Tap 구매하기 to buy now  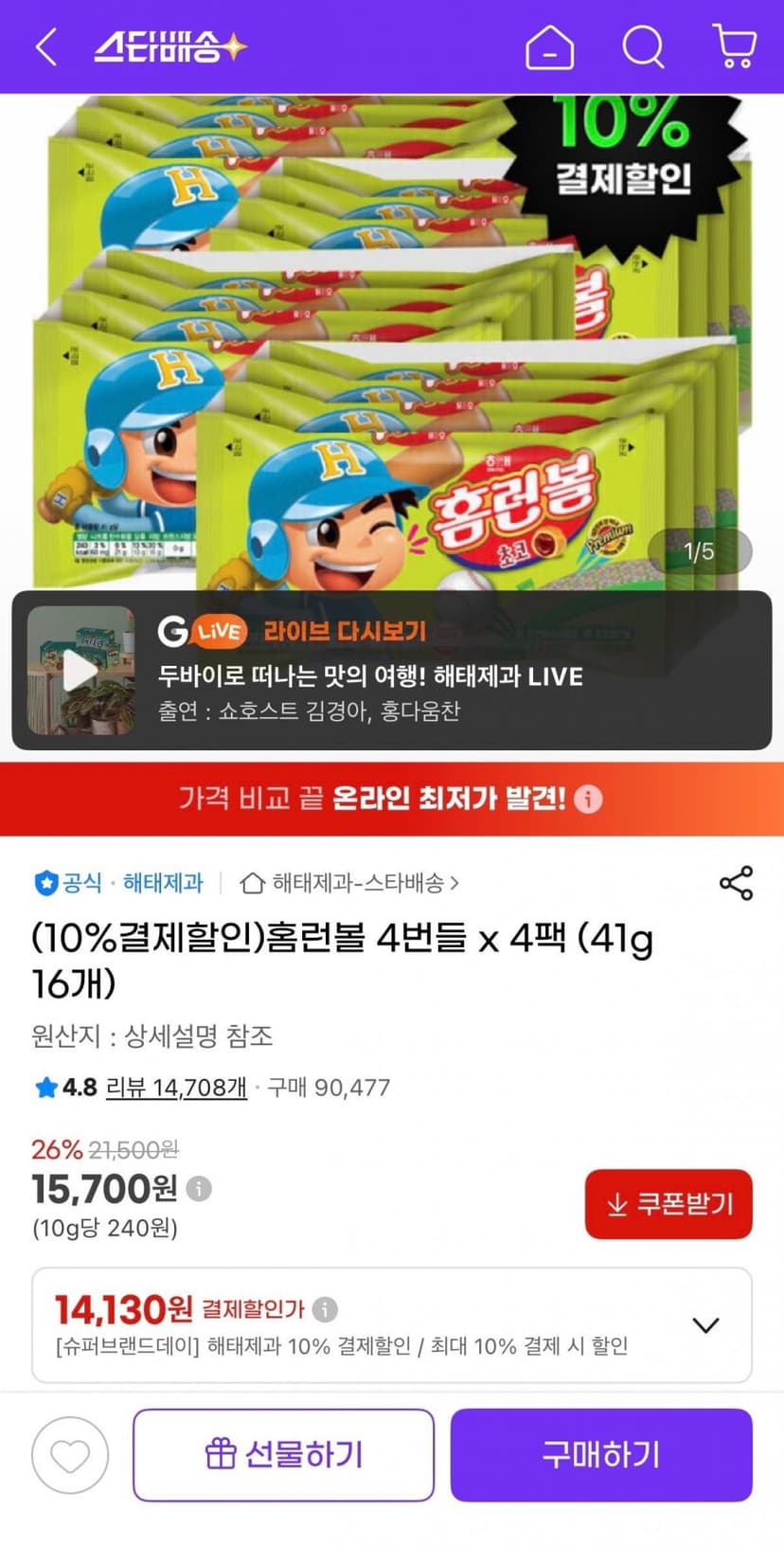[601, 1455]
